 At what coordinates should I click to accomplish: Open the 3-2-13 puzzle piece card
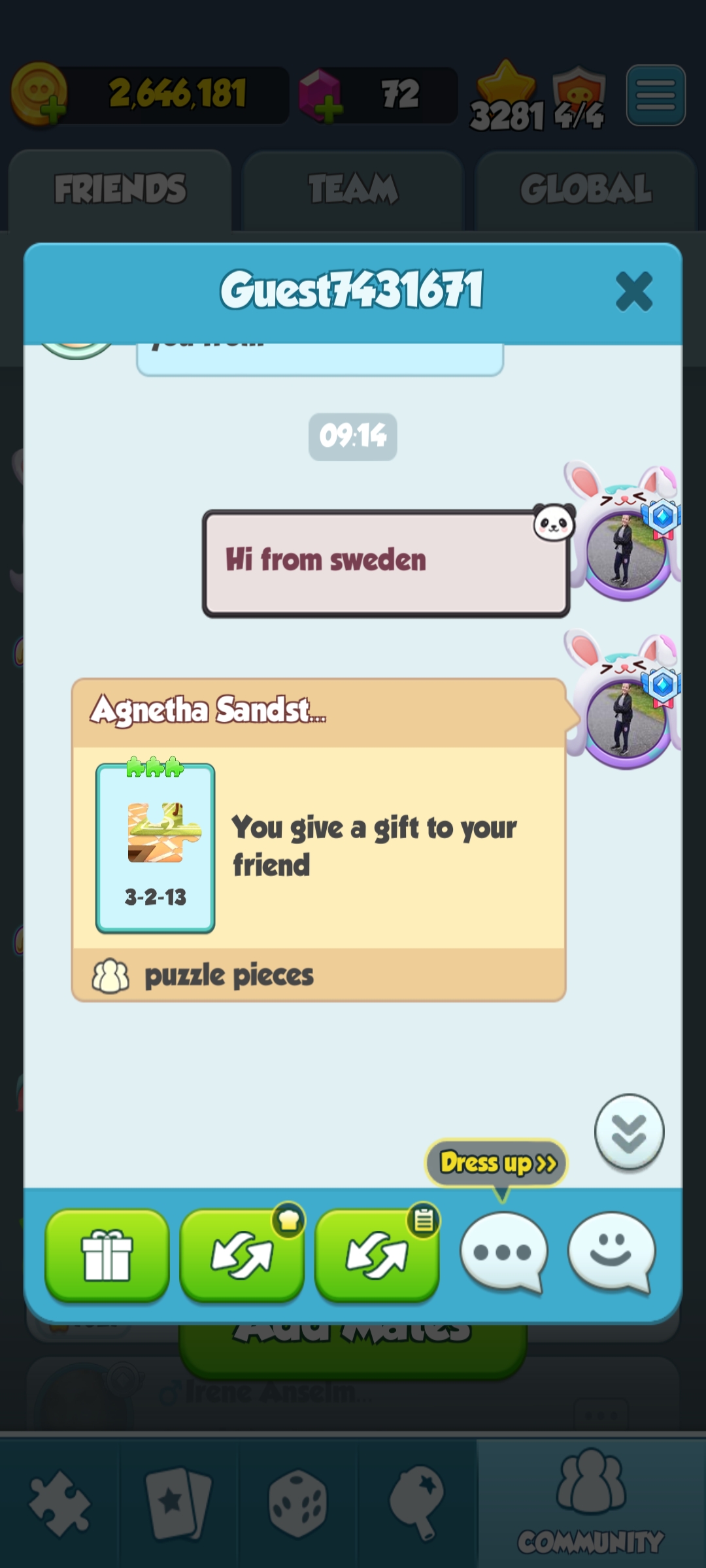click(x=156, y=848)
